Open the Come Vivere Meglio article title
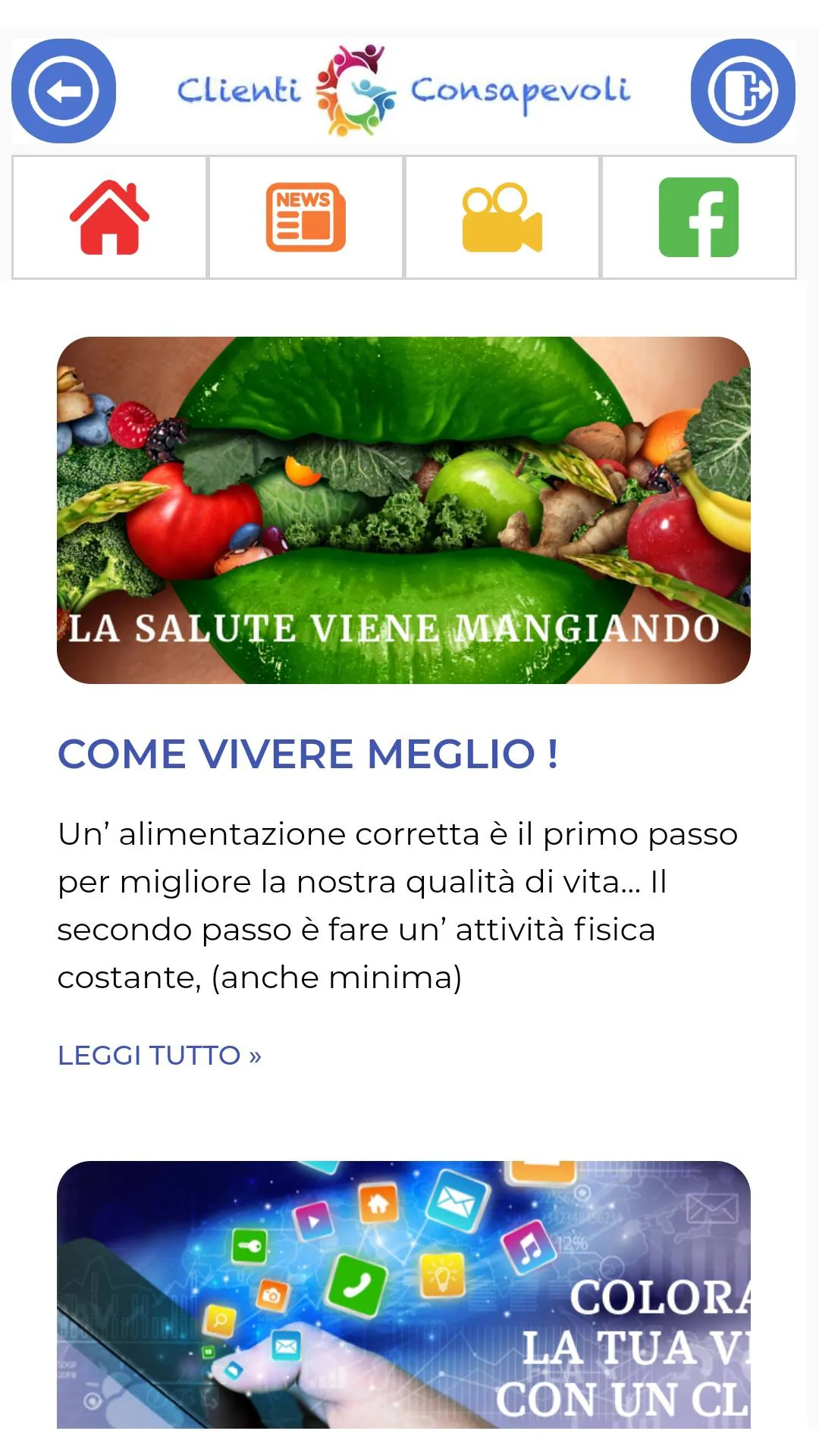 coord(308,754)
